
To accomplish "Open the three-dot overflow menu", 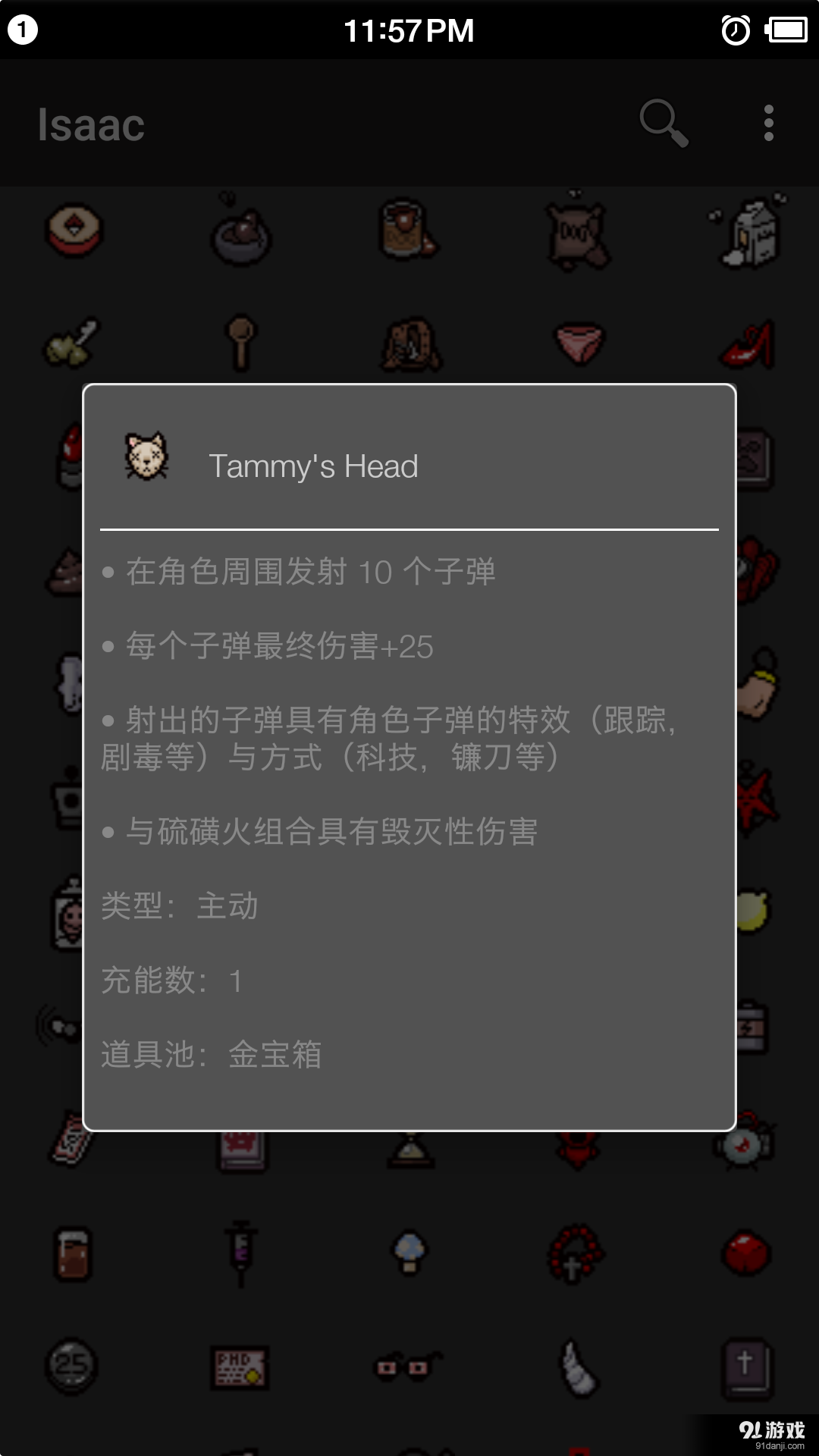I will pos(768,123).
